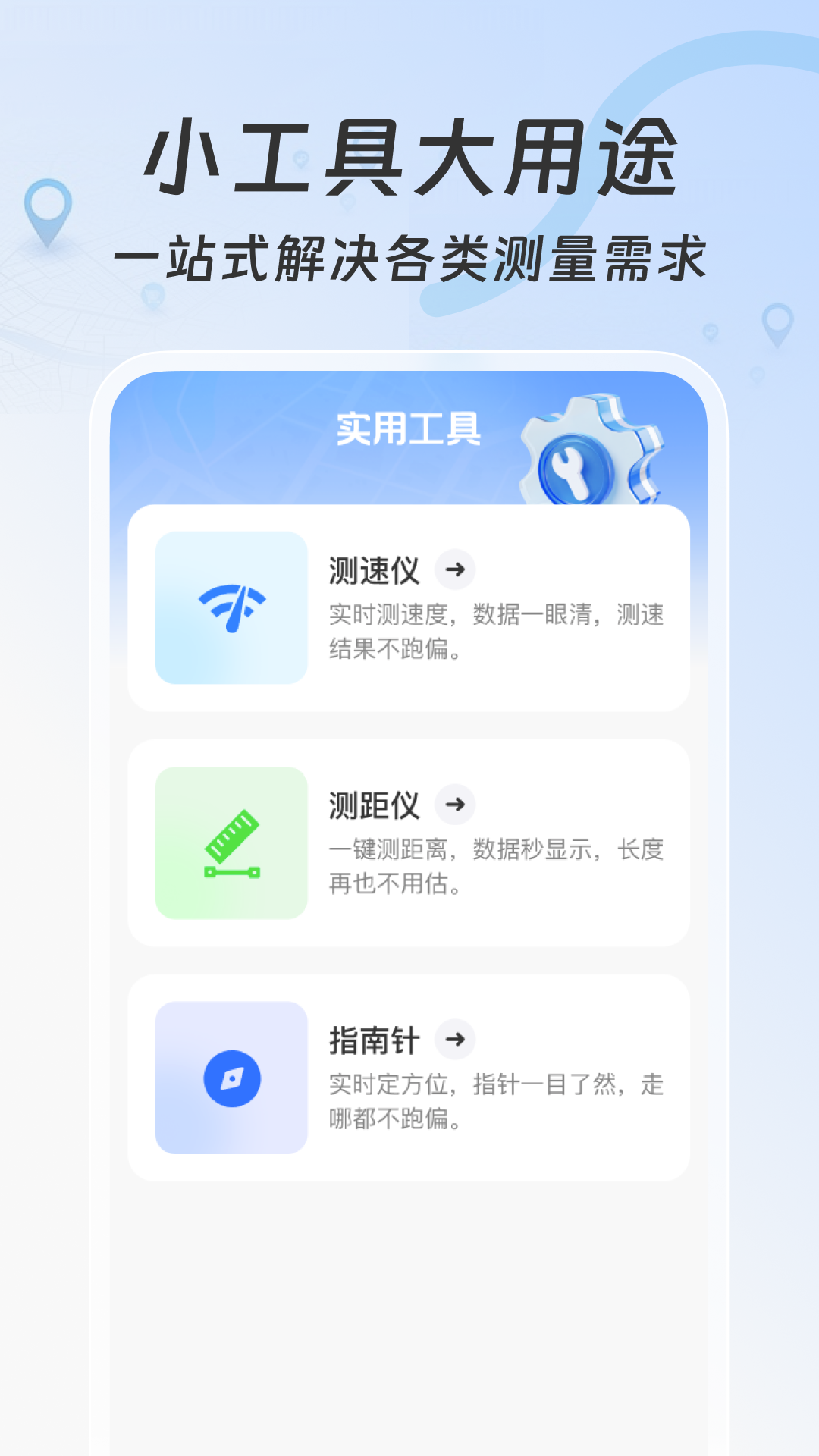The image size is (819, 1456).
Task: Click the map pin icon on left
Action: click(48, 212)
